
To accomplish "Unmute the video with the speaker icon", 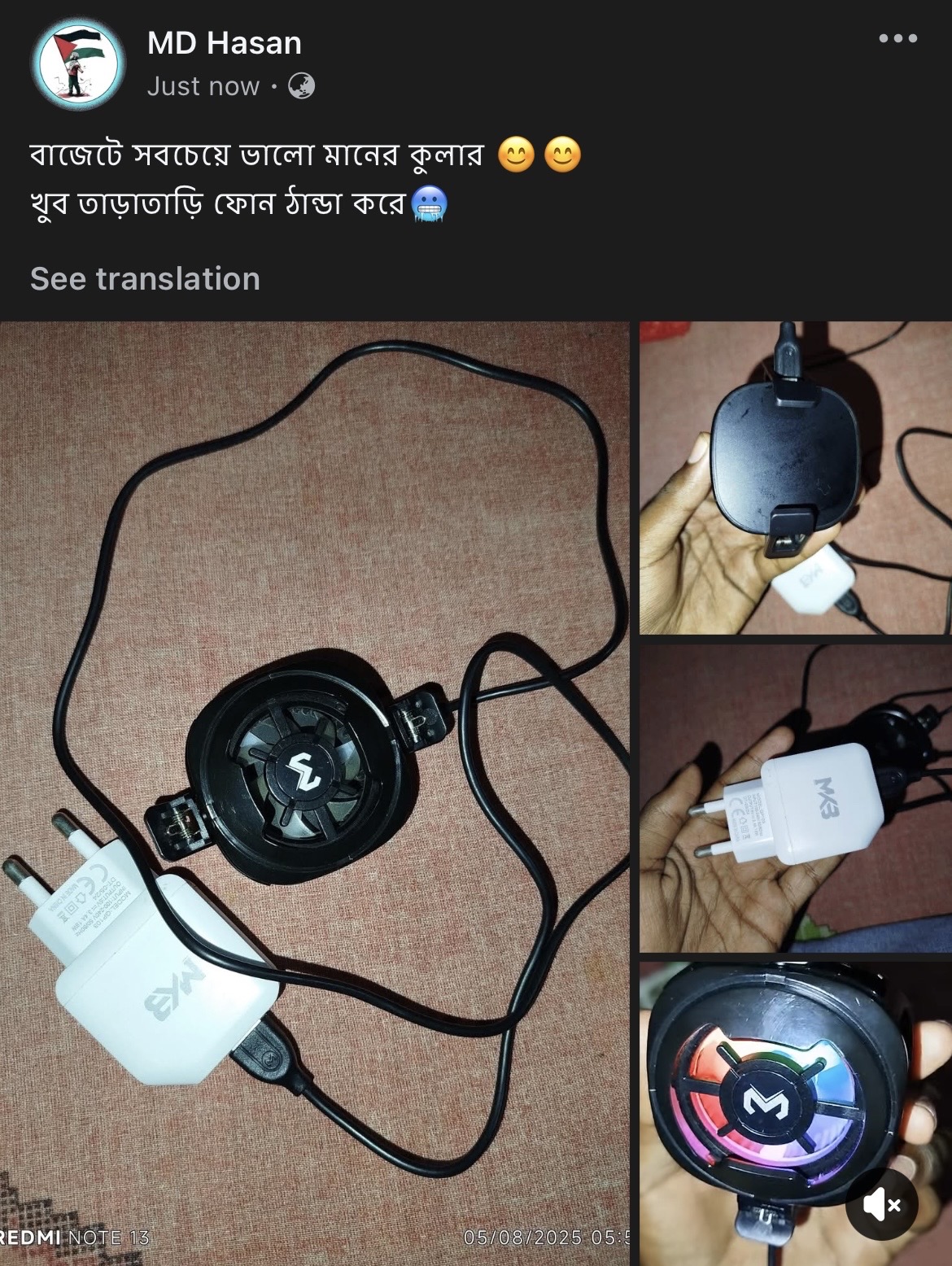I will click(882, 1205).
